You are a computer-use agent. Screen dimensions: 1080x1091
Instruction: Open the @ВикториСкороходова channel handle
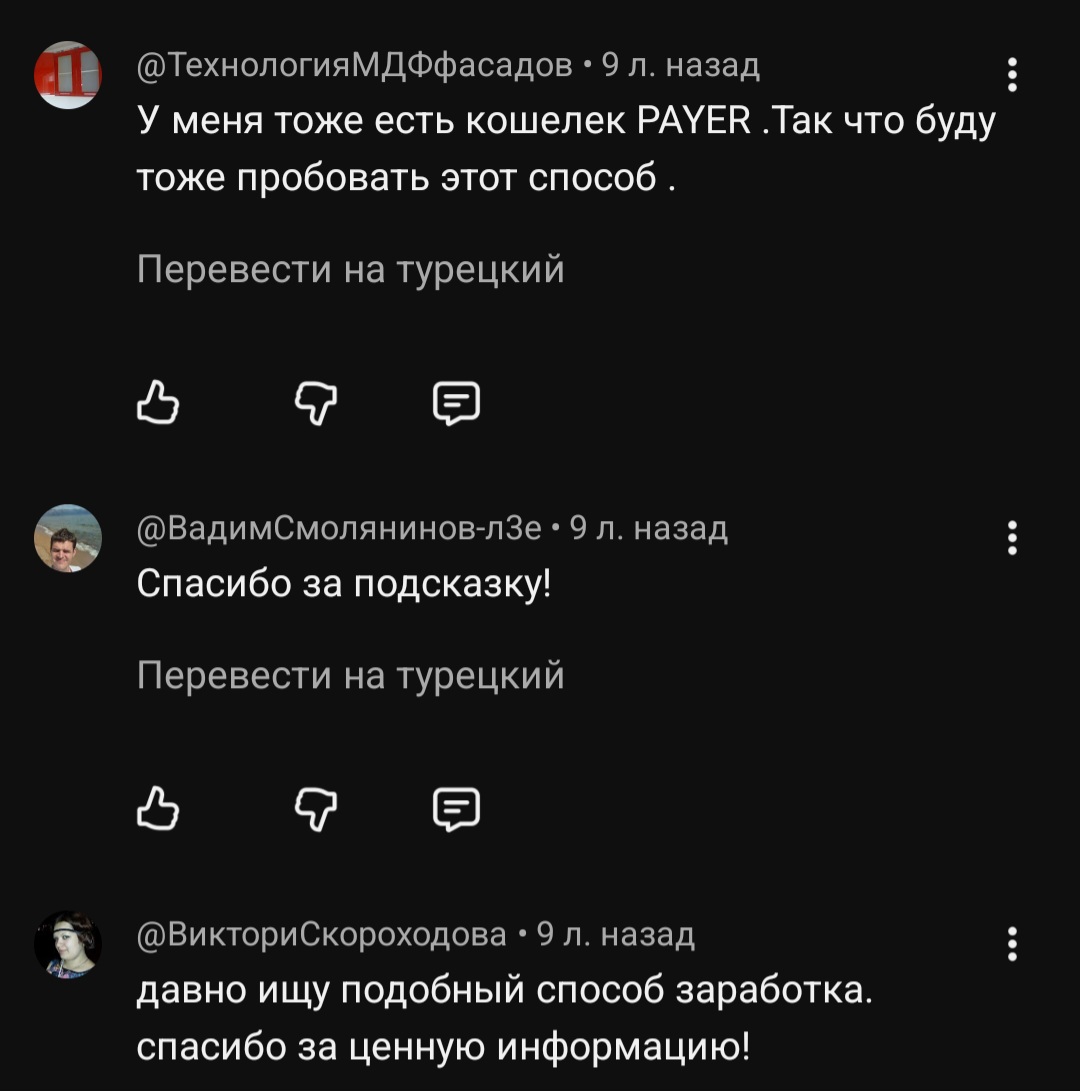pyautogui.click(x=322, y=935)
